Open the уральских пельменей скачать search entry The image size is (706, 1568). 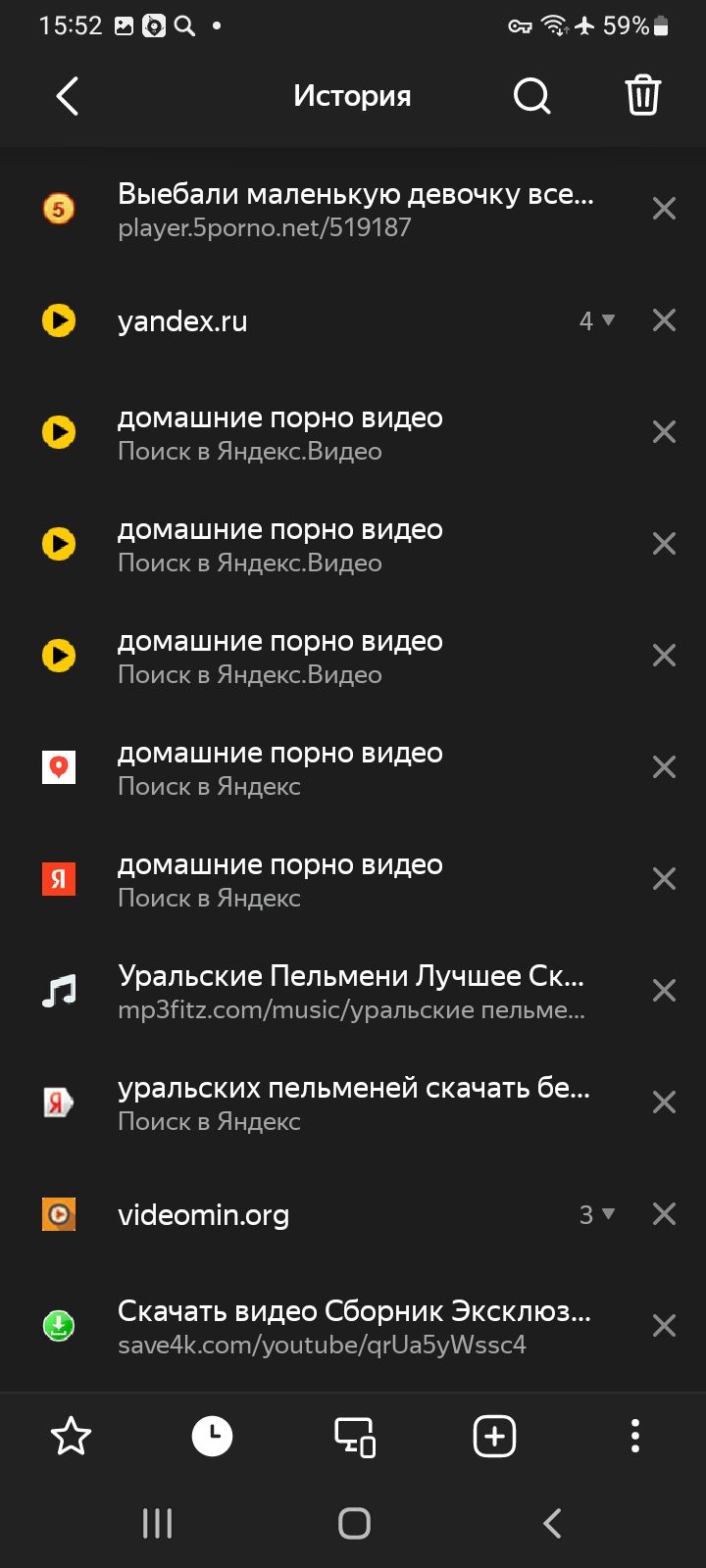pyautogui.click(x=351, y=1103)
